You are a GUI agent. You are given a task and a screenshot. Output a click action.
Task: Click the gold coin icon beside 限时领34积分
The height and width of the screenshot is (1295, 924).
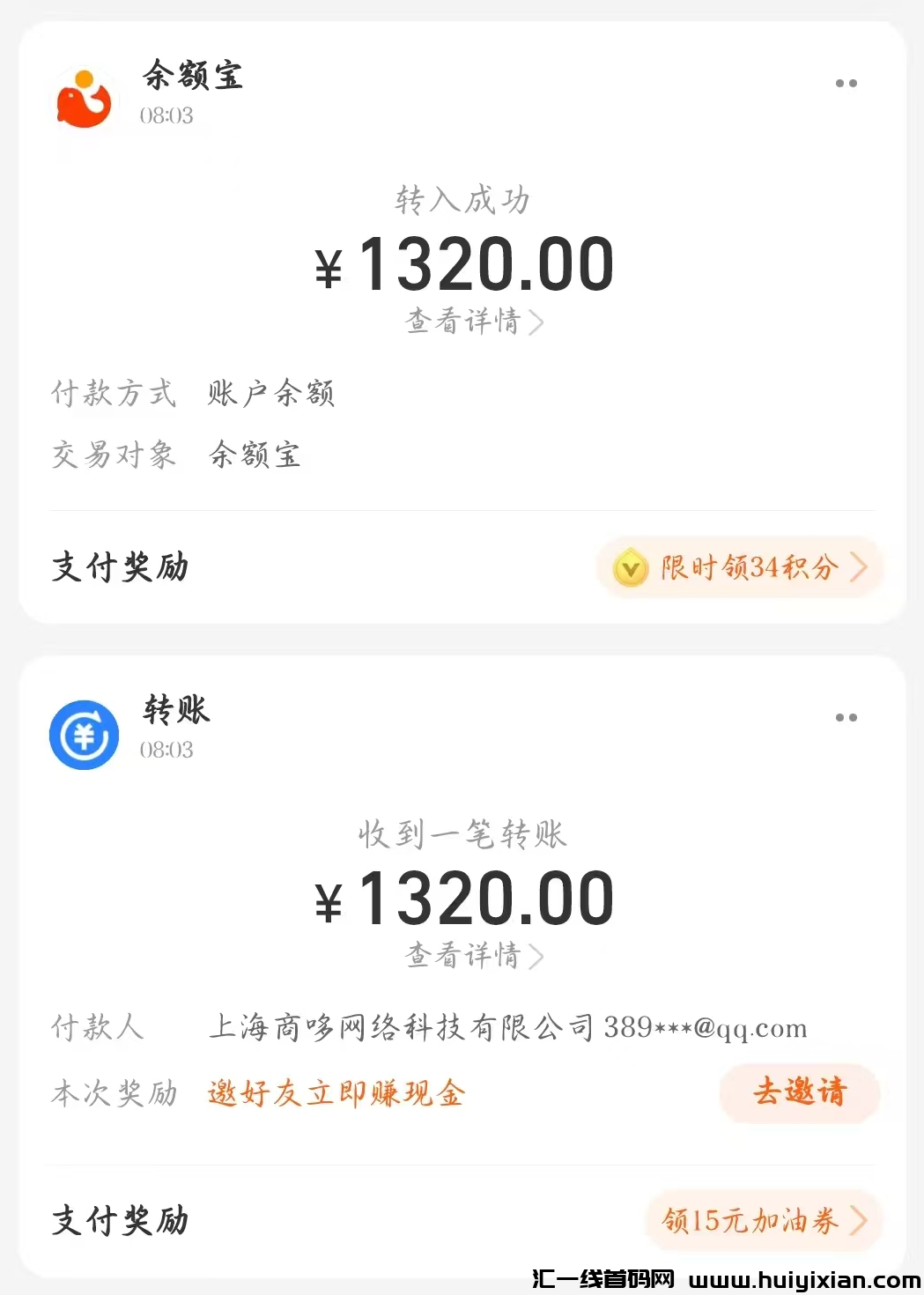click(632, 568)
